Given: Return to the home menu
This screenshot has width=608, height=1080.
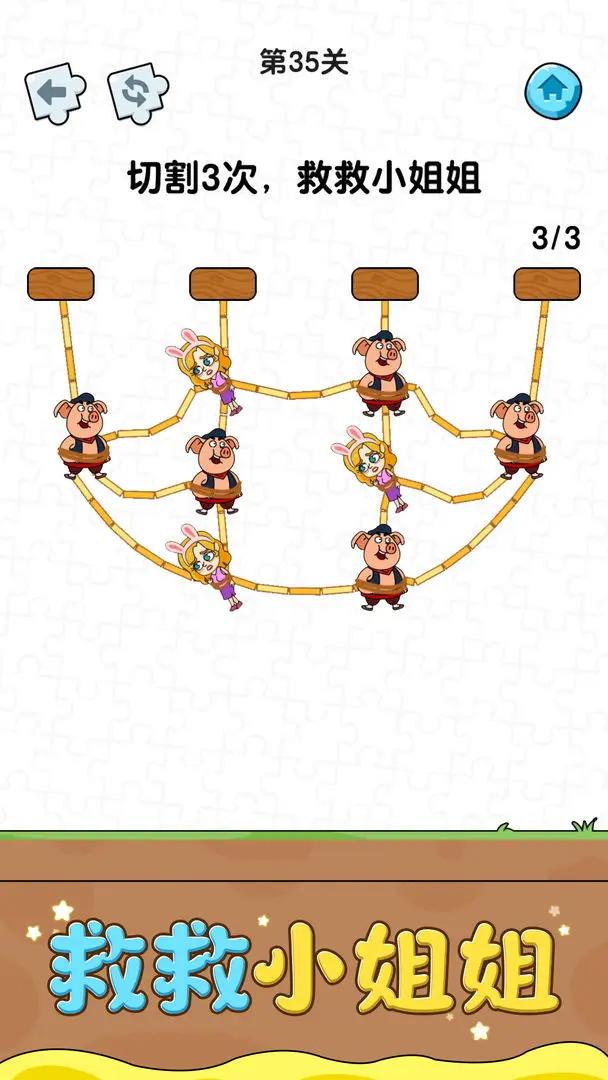Looking at the screenshot, I should point(553,91).
